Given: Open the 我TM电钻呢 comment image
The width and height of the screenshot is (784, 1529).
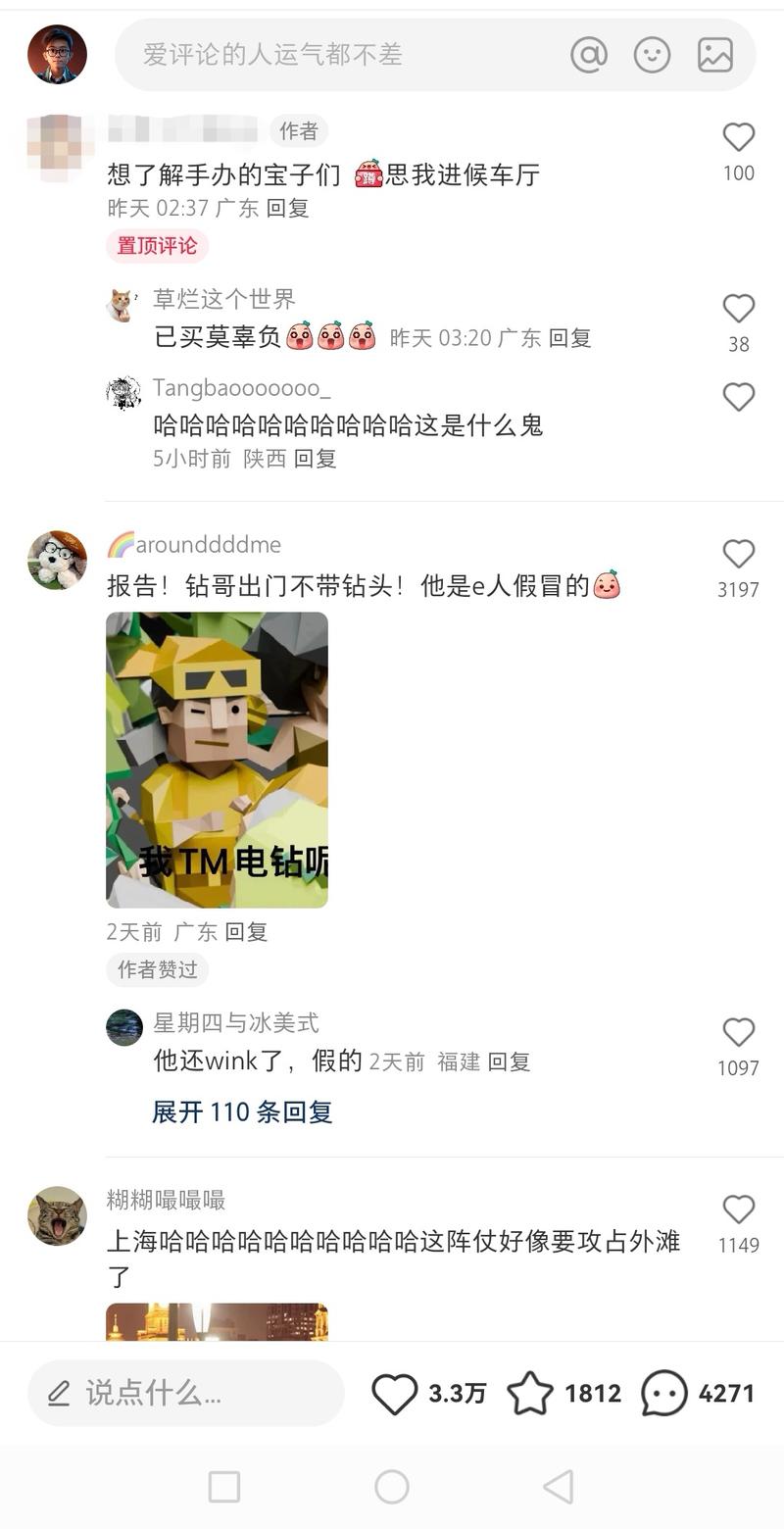Looking at the screenshot, I should pyautogui.click(x=217, y=760).
